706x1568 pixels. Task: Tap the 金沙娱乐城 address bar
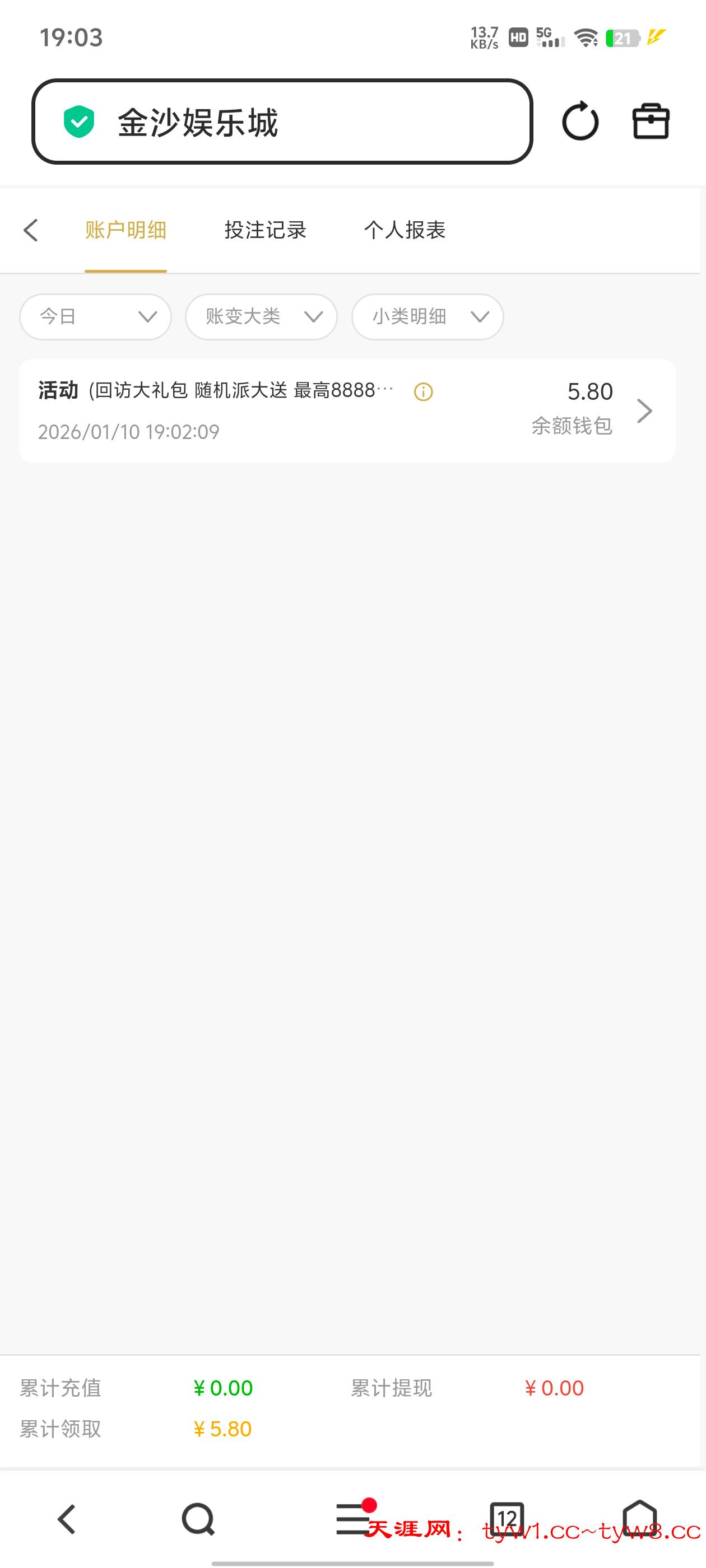click(281, 122)
